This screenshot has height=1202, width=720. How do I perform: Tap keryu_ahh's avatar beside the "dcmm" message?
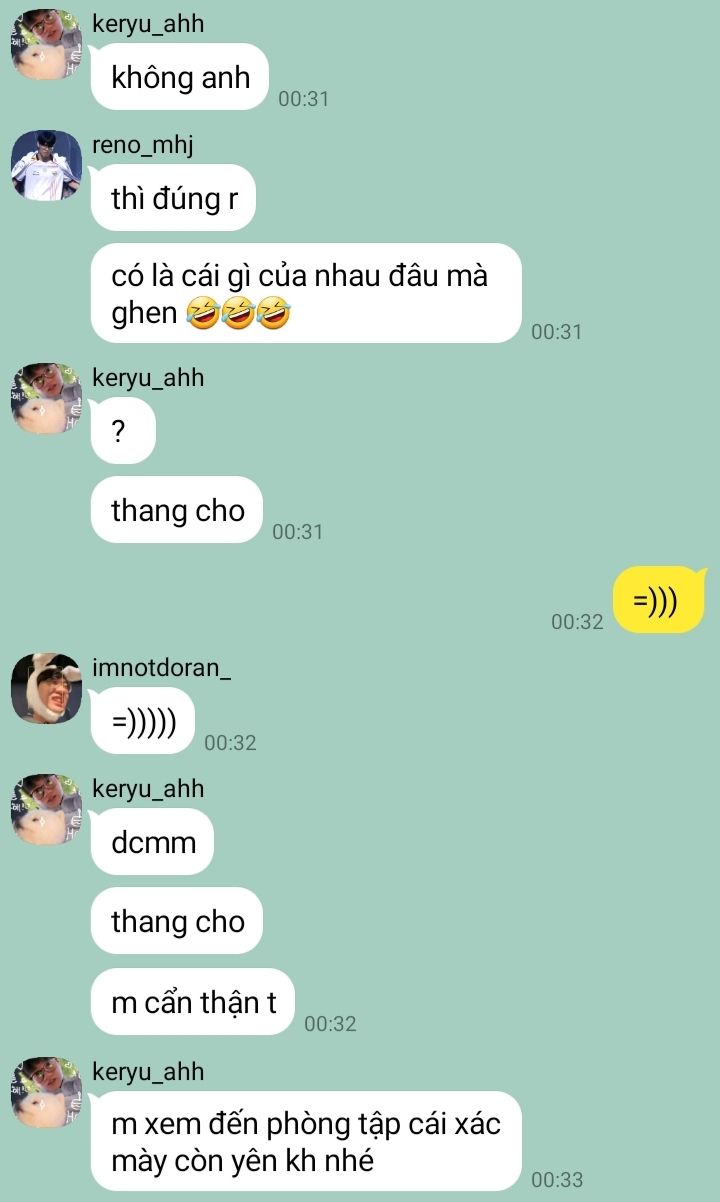46,809
